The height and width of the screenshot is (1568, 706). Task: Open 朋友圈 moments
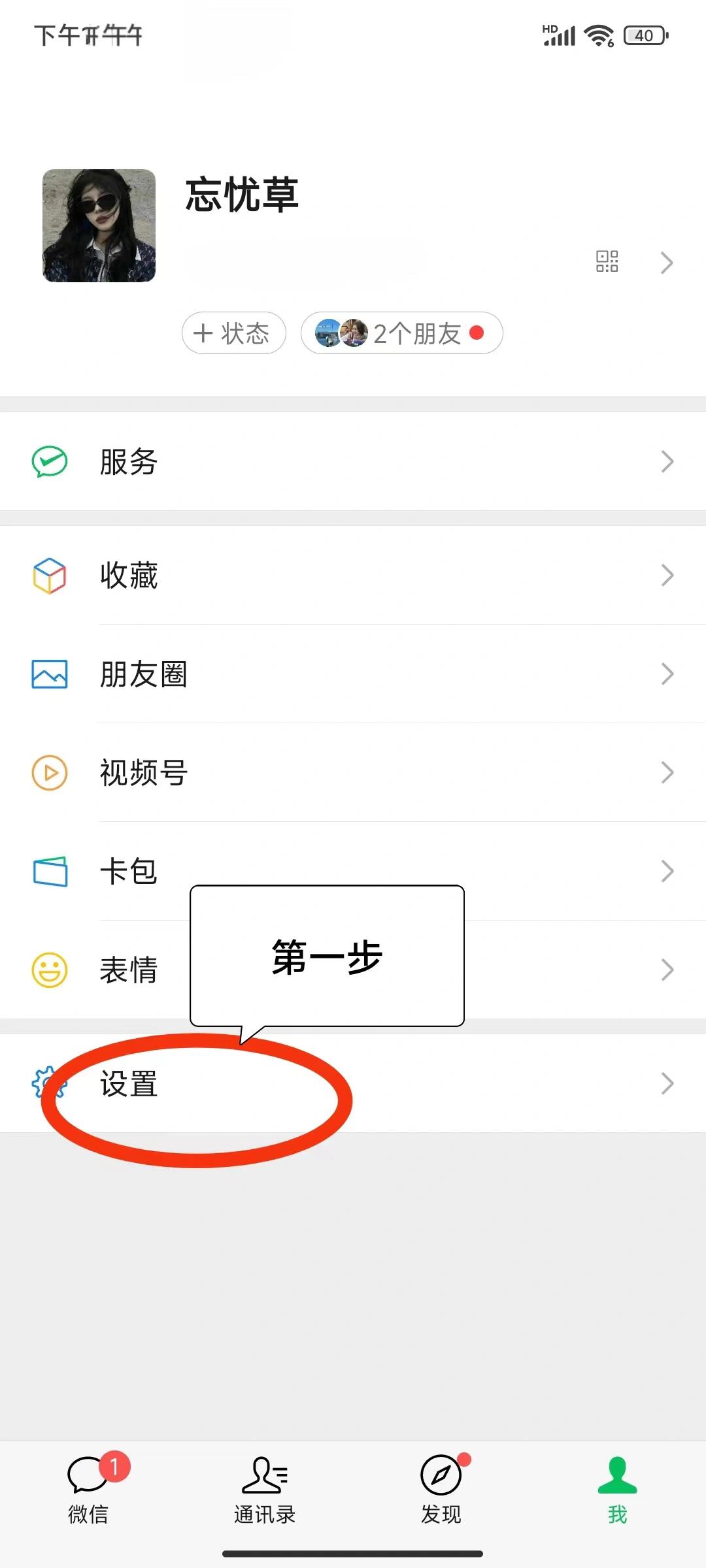[353, 674]
